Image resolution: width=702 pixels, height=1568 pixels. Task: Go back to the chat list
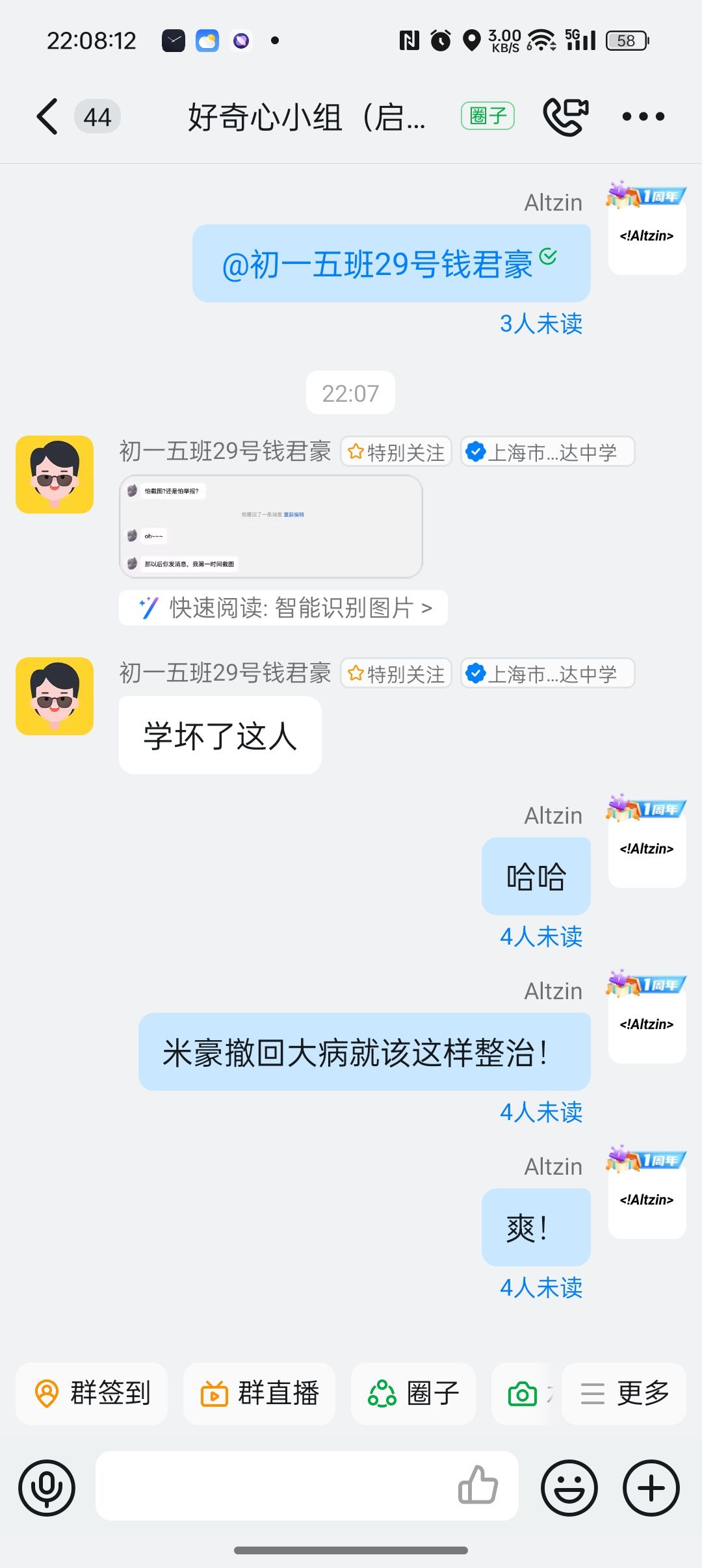pyautogui.click(x=47, y=117)
